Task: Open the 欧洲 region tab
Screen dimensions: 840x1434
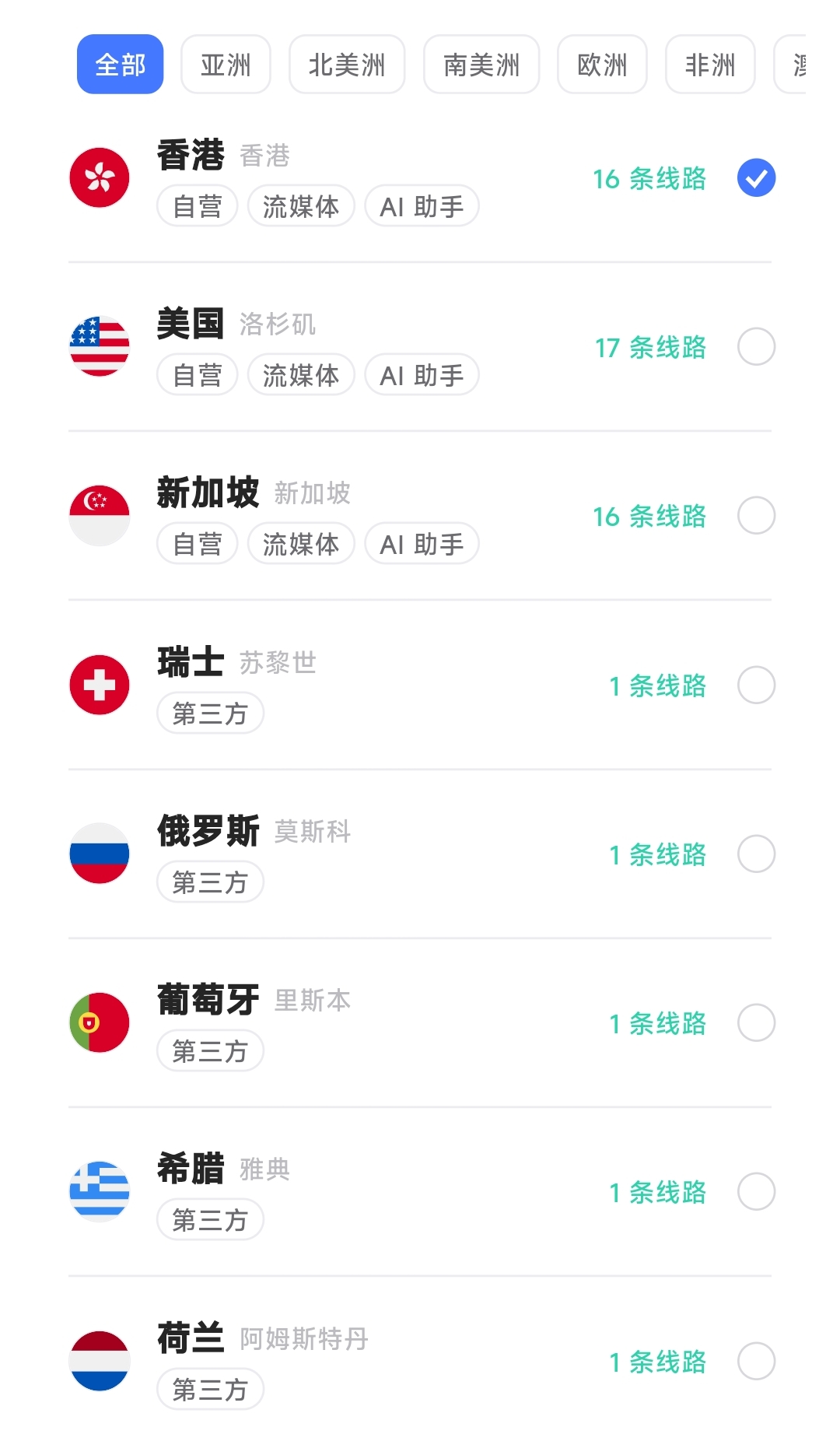Action: 602,65
